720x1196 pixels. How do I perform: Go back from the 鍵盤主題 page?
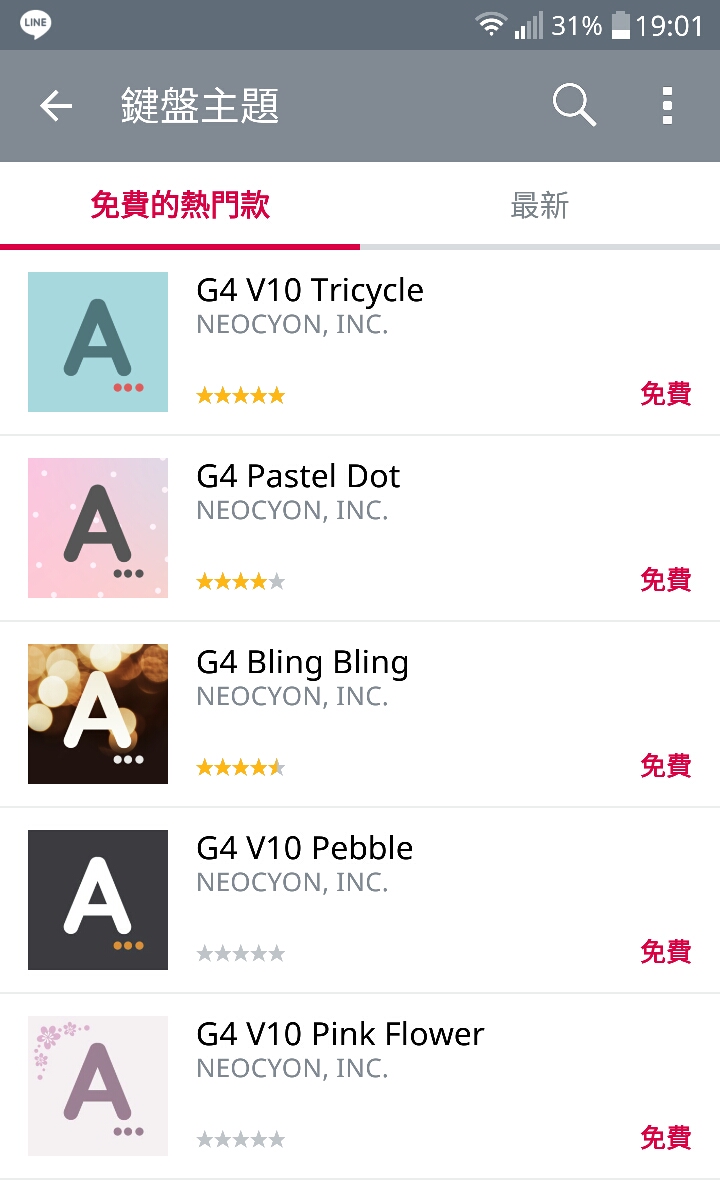[56, 105]
